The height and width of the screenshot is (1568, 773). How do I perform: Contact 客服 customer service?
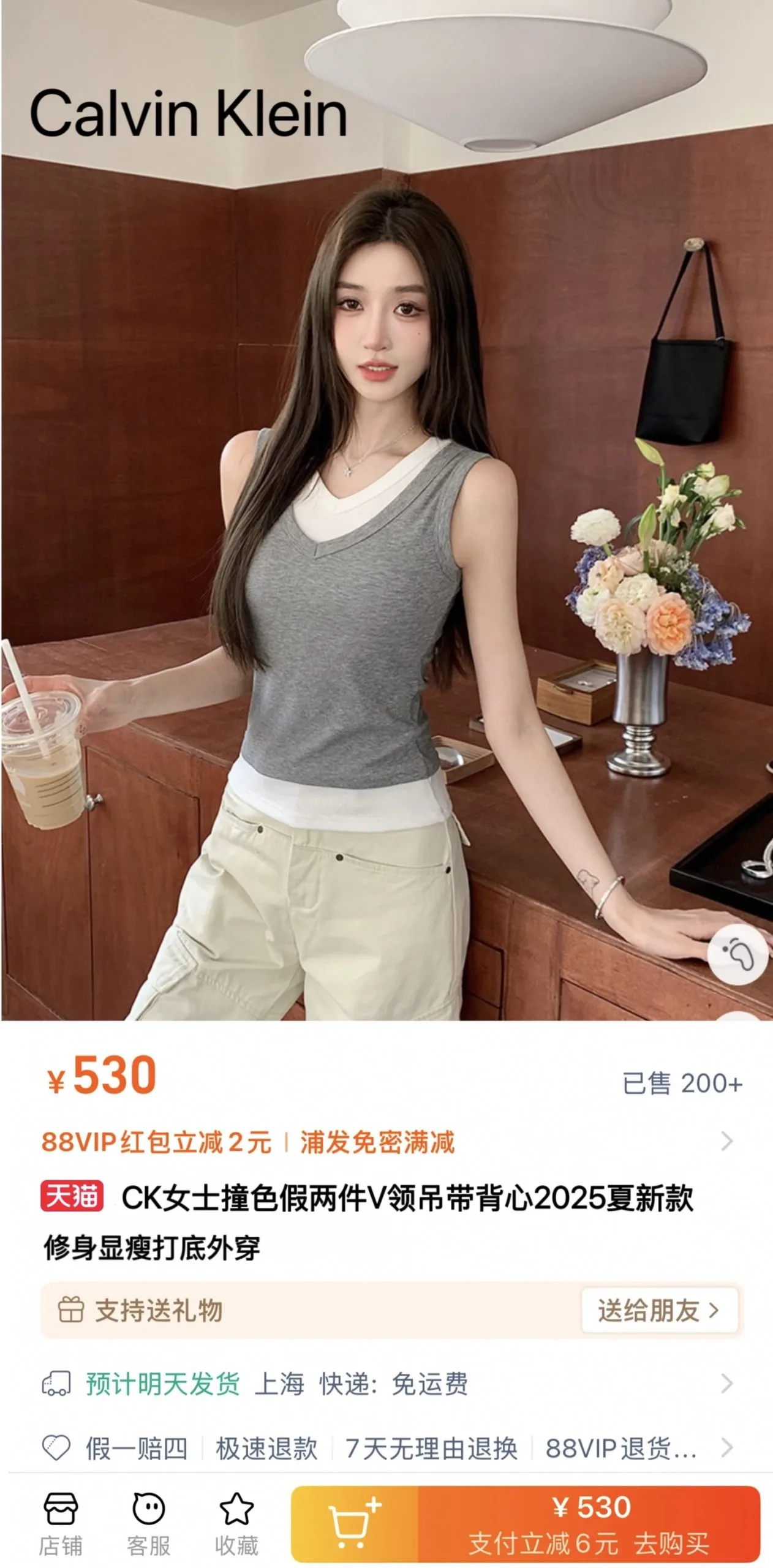pos(148,1523)
